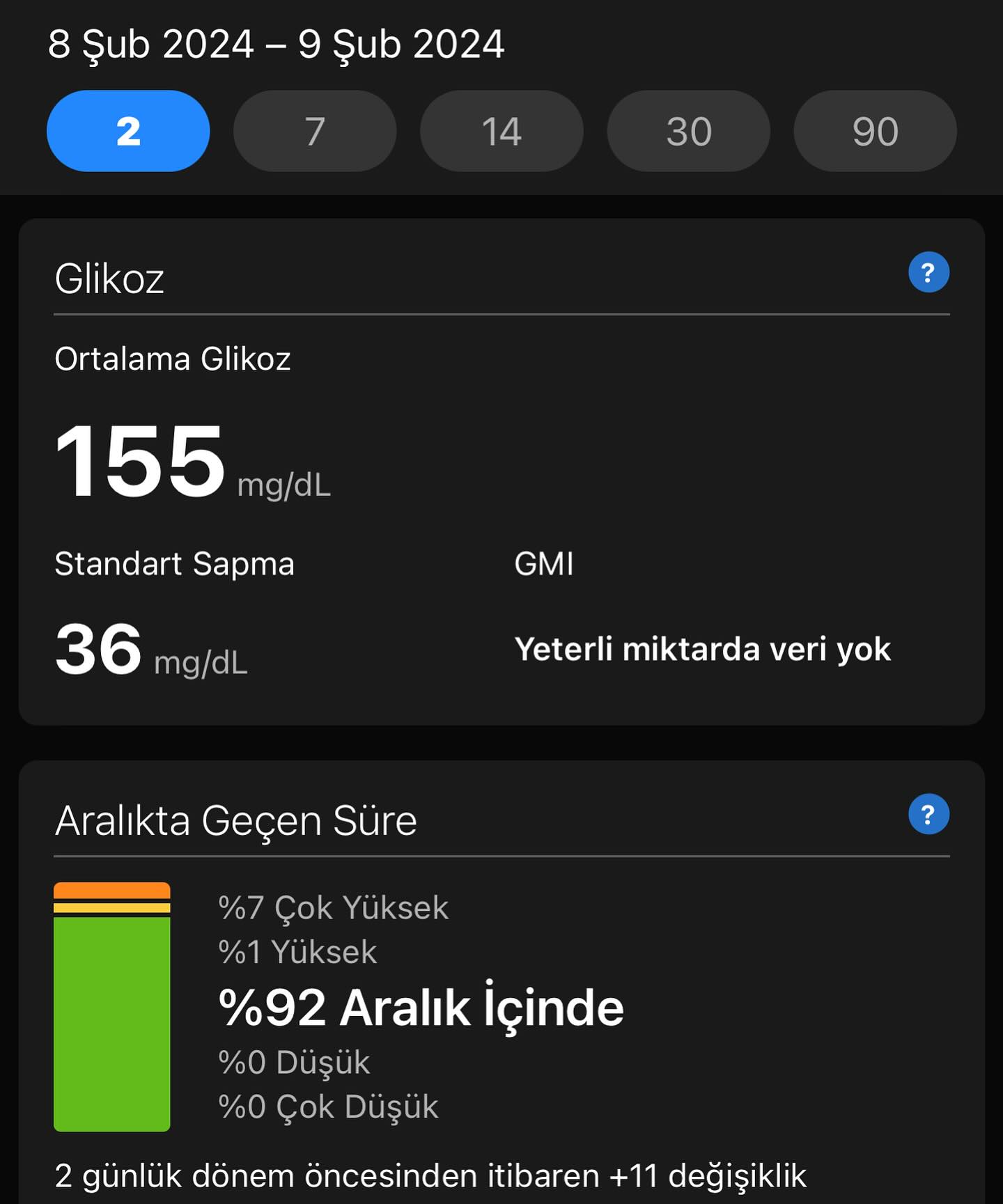
Task: Switch to the 7-day range
Action: click(x=315, y=131)
